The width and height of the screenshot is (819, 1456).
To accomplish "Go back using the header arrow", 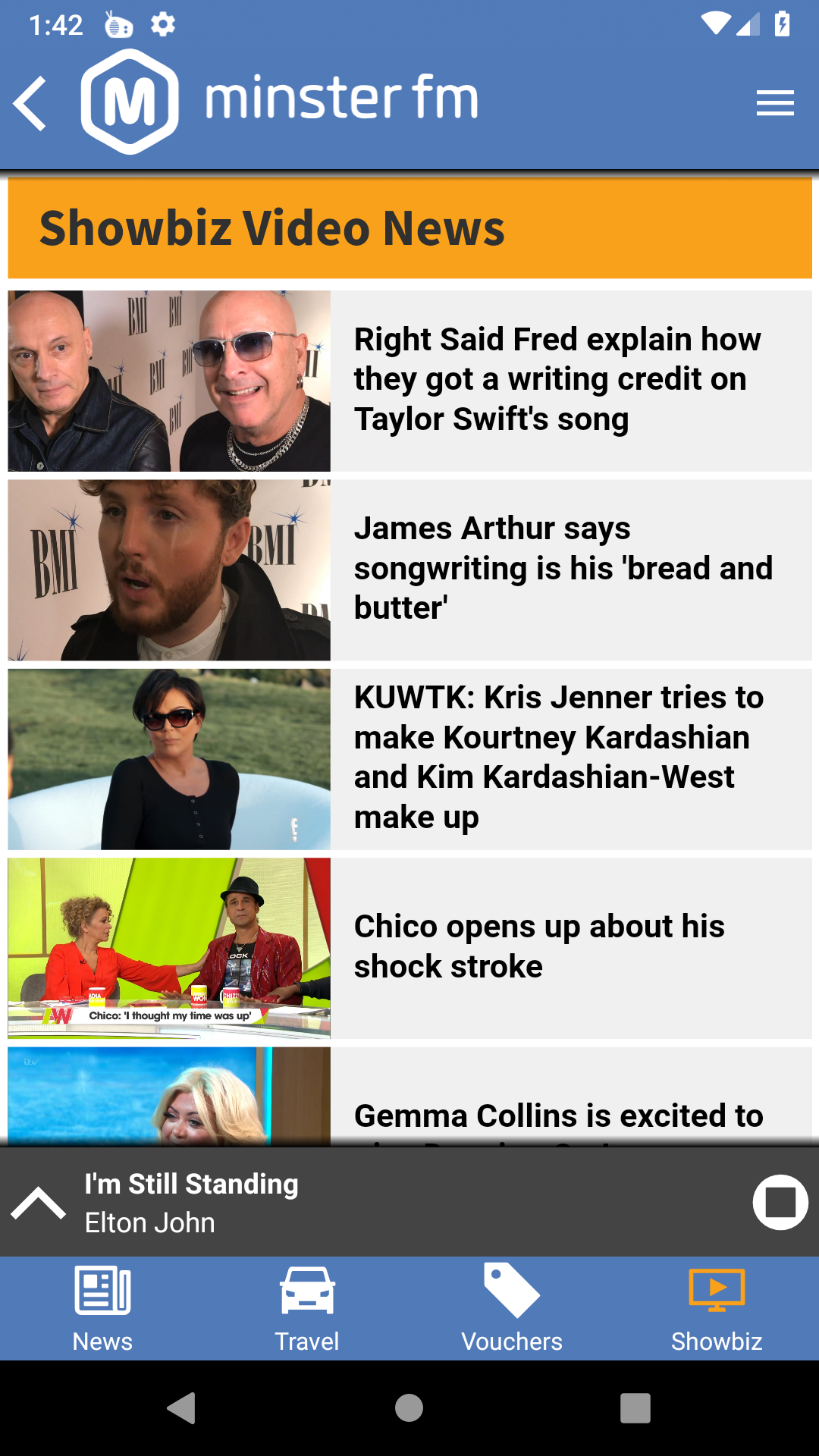I will [32, 103].
